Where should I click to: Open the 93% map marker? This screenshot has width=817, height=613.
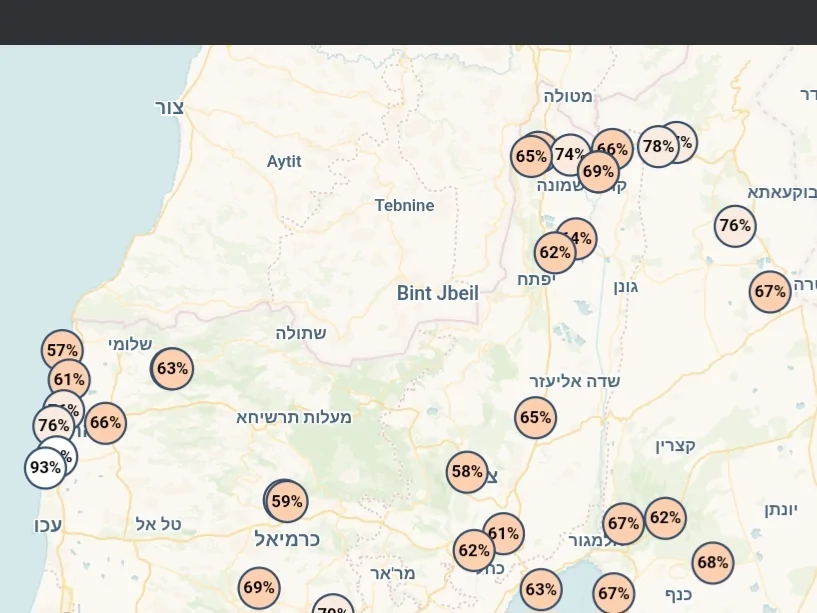point(45,468)
